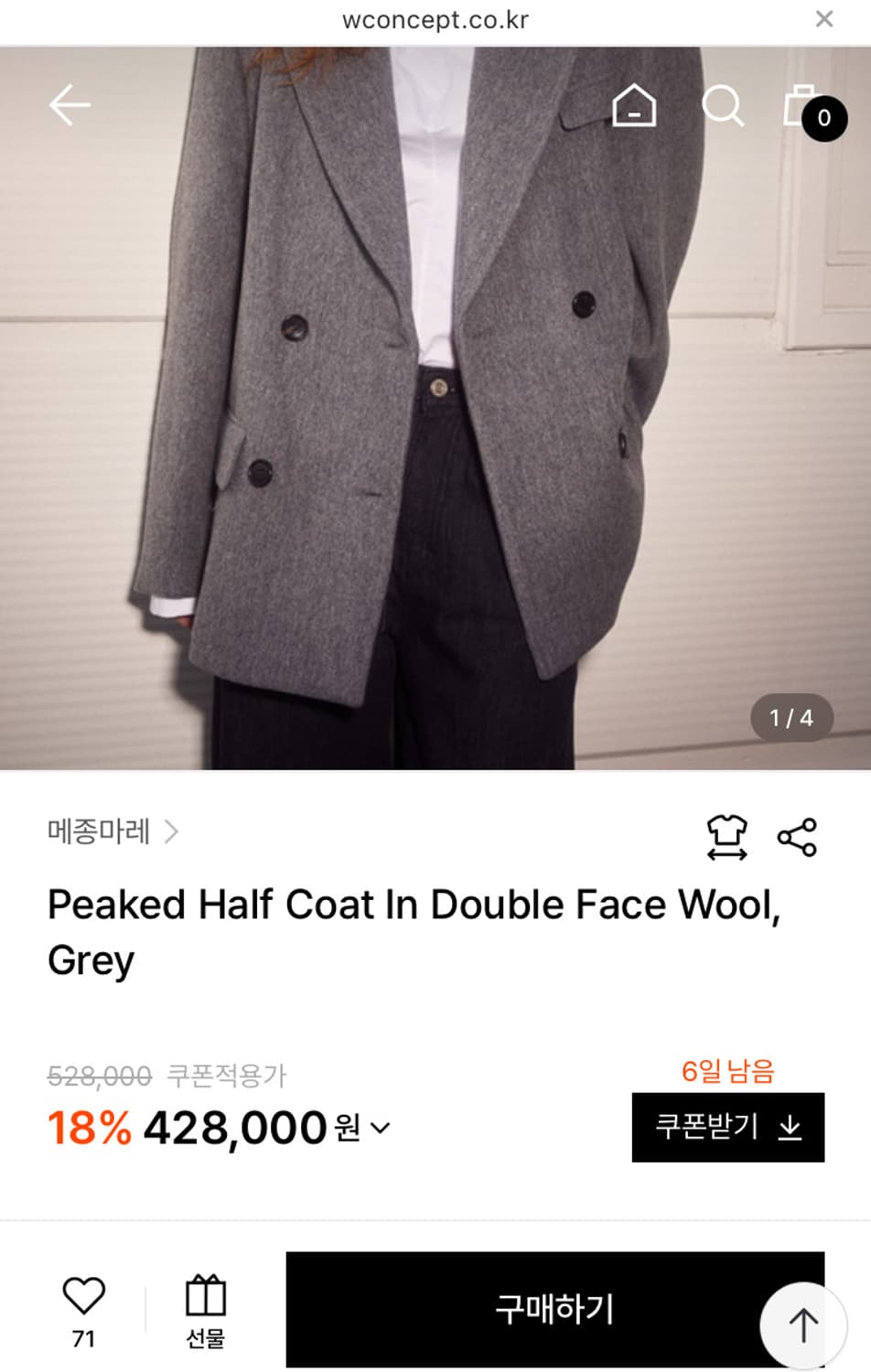871x1372 pixels.
Task: Toggle the heart wishlist icon
Action: [x=83, y=1294]
